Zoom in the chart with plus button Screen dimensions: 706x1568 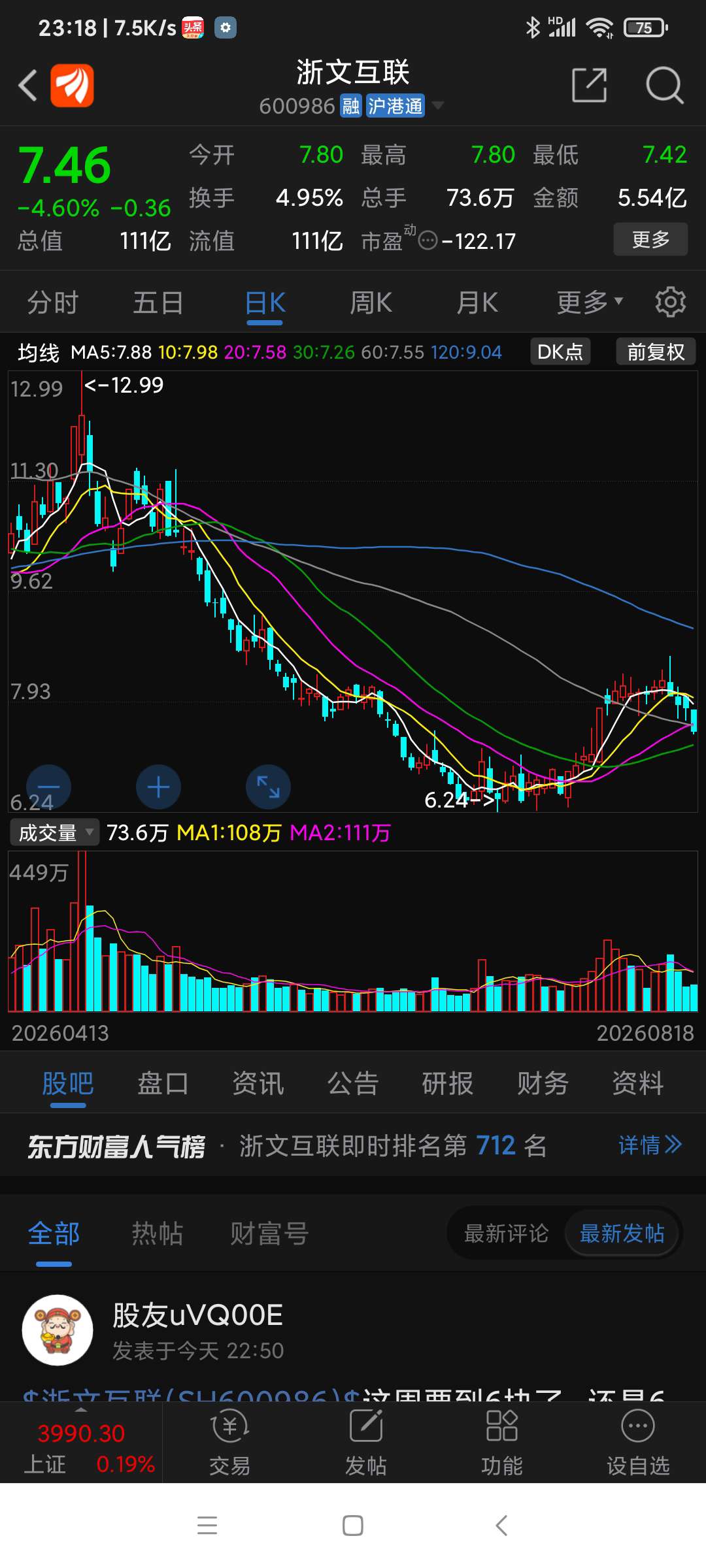click(158, 787)
